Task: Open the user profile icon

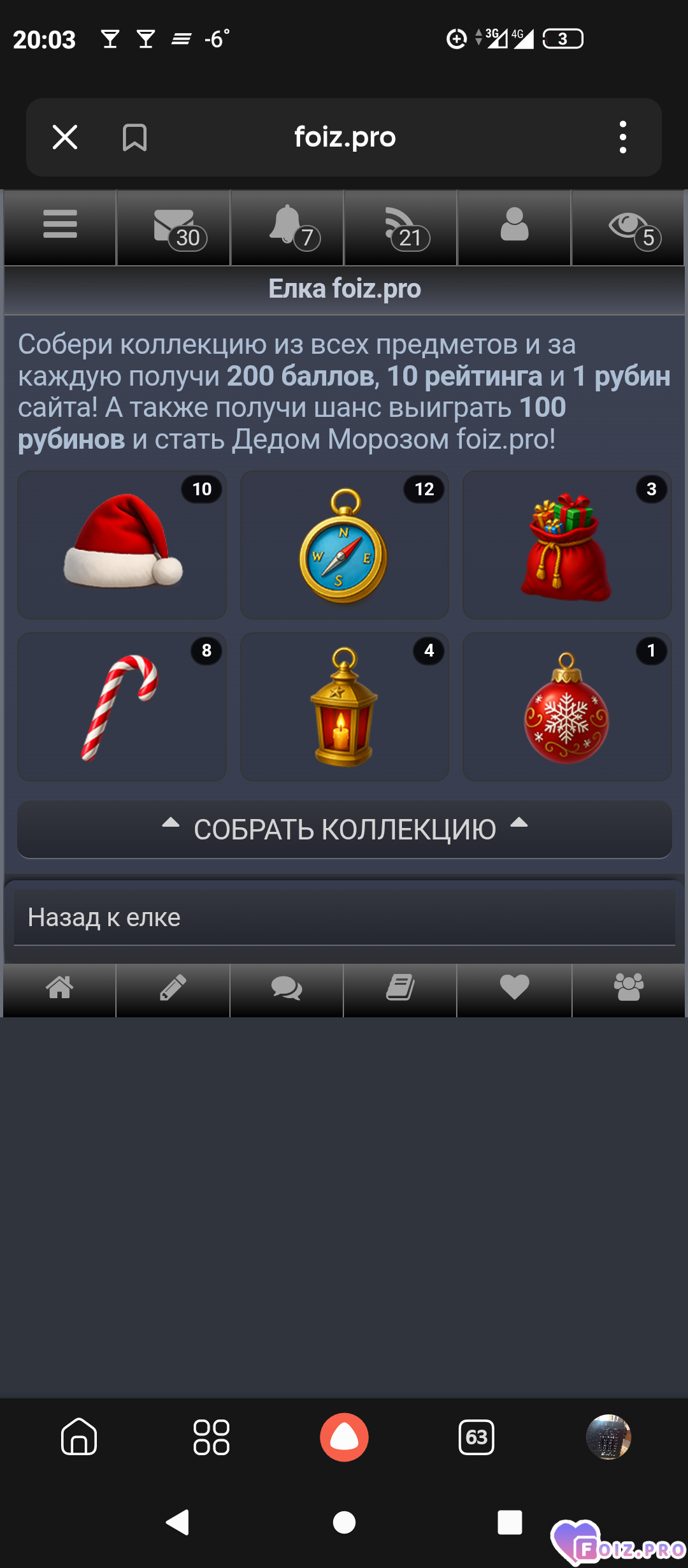Action: (x=514, y=227)
